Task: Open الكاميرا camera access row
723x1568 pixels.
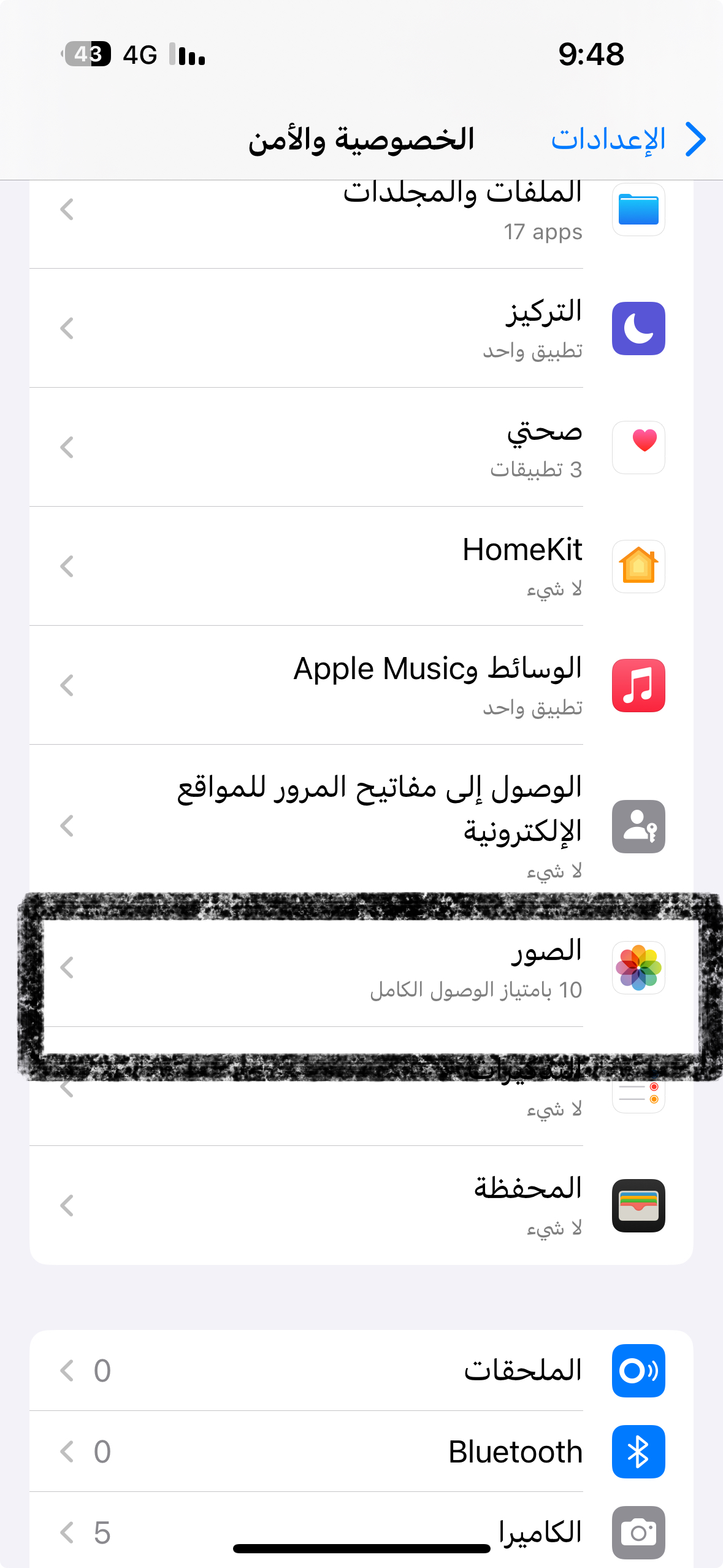Action: [x=362, y=1531]
